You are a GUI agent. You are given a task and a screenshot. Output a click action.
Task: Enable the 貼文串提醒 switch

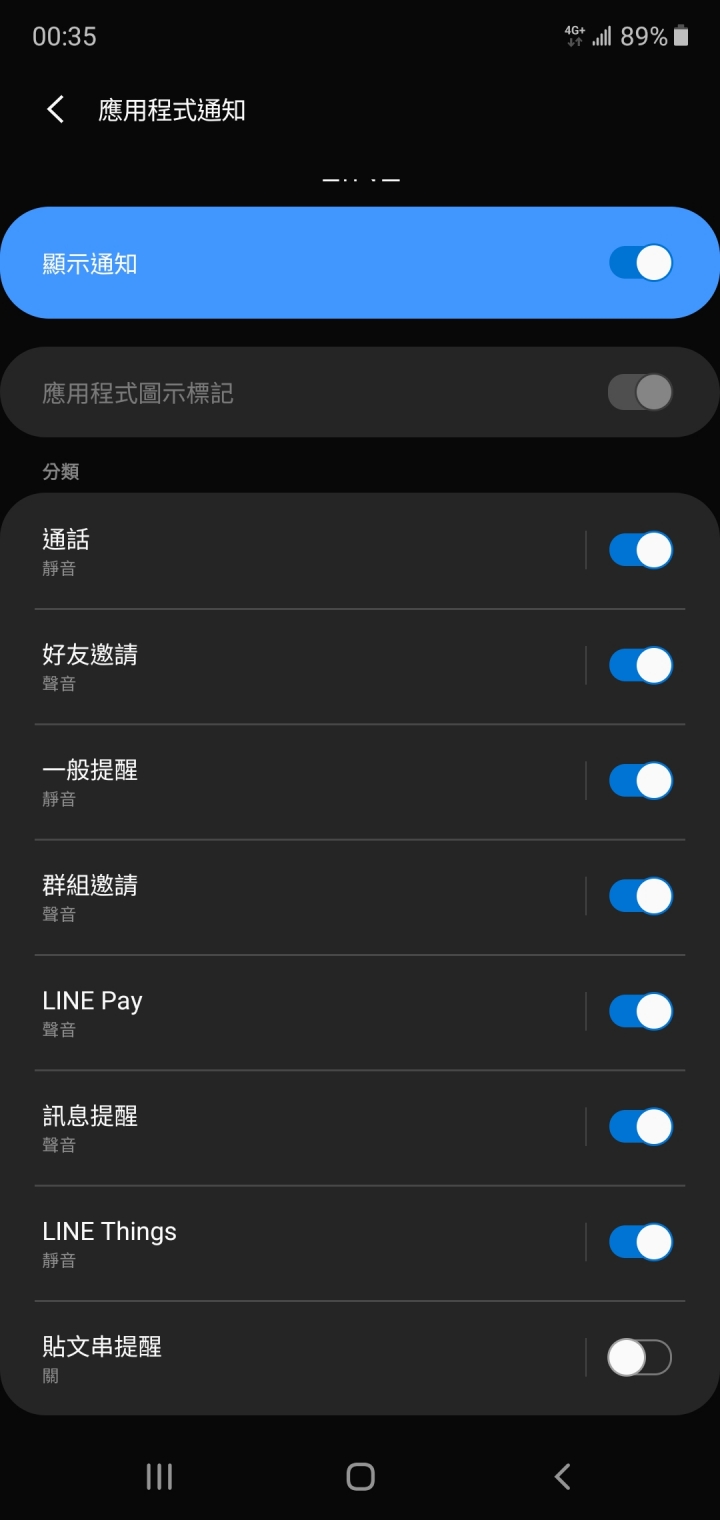click(x=640, y=1358)
